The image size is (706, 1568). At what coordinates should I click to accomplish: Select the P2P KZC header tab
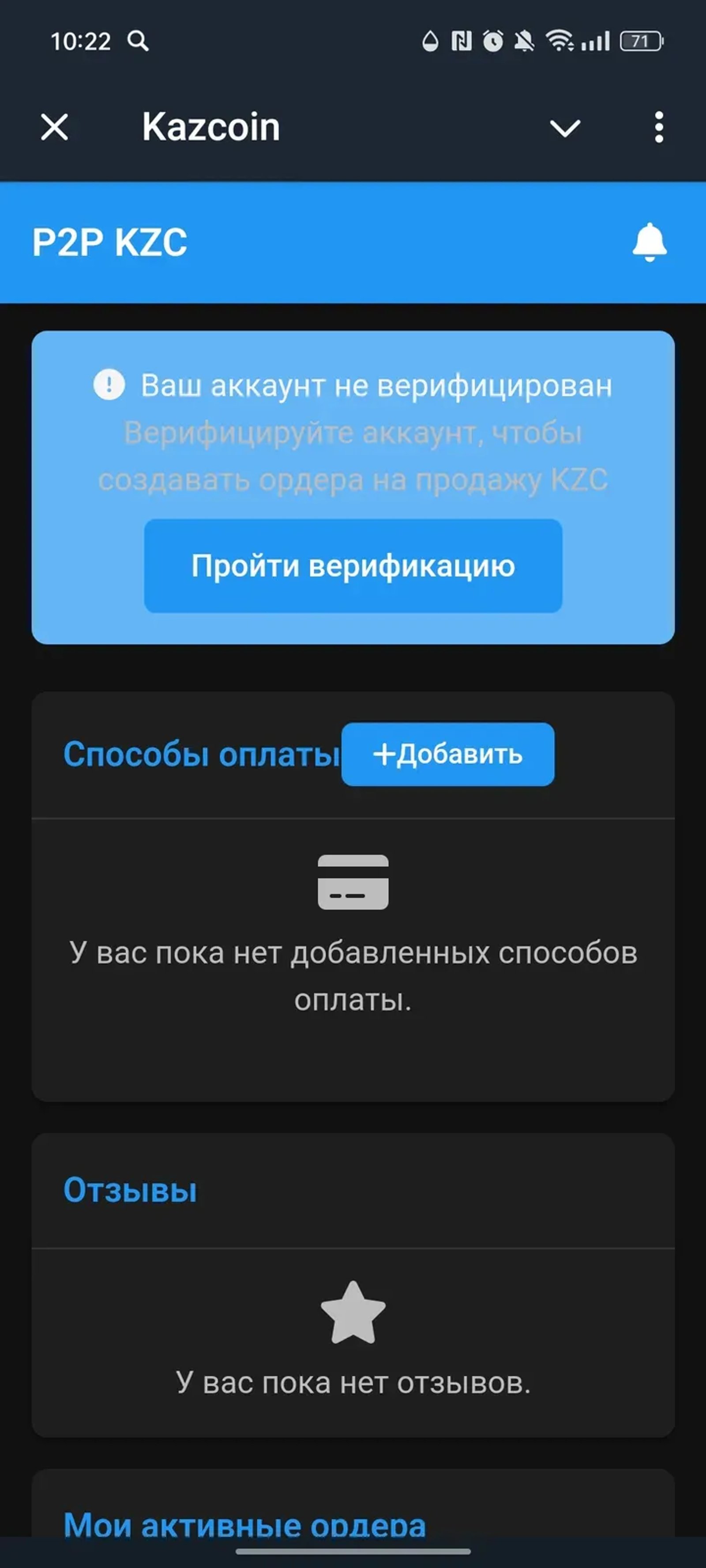tap(109, 243)
